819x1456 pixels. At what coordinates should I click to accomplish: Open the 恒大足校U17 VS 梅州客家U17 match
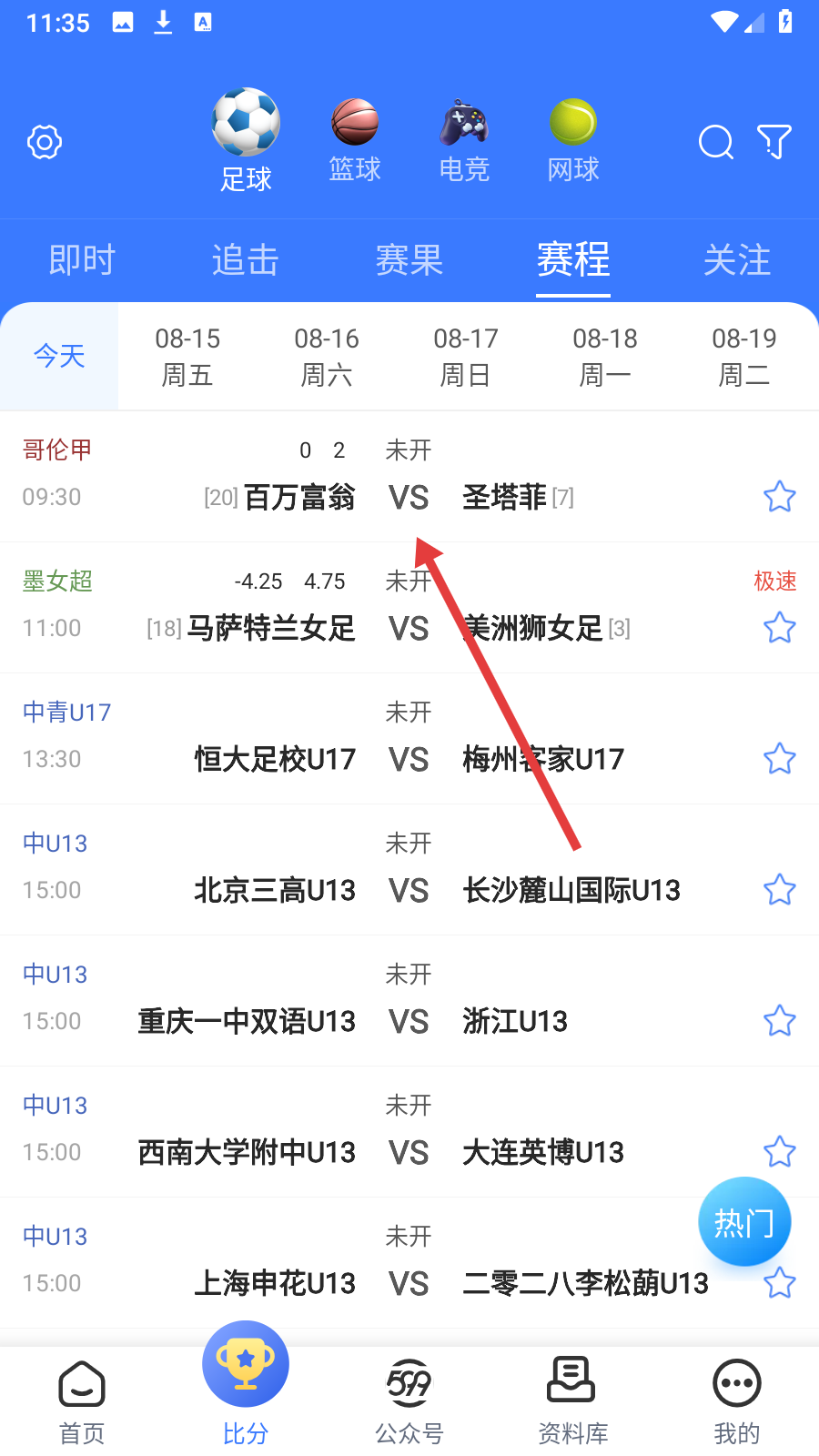pyautogui.click(x=409, y=739)
